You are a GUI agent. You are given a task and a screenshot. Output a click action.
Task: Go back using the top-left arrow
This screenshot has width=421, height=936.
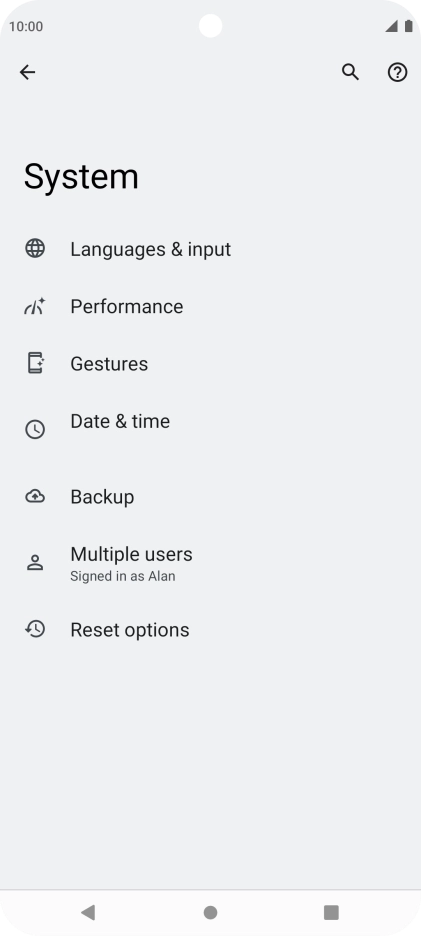pos(27,72)
